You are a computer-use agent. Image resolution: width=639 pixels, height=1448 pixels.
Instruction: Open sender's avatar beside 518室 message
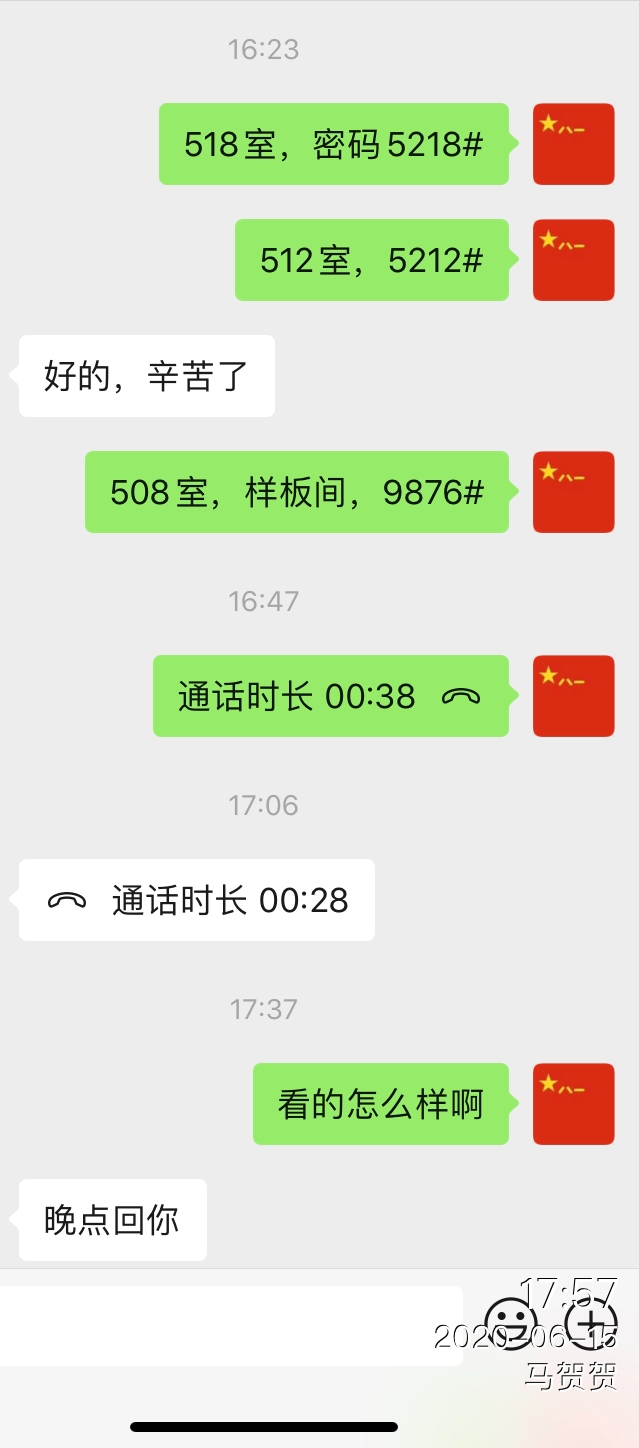pos(573,144)
